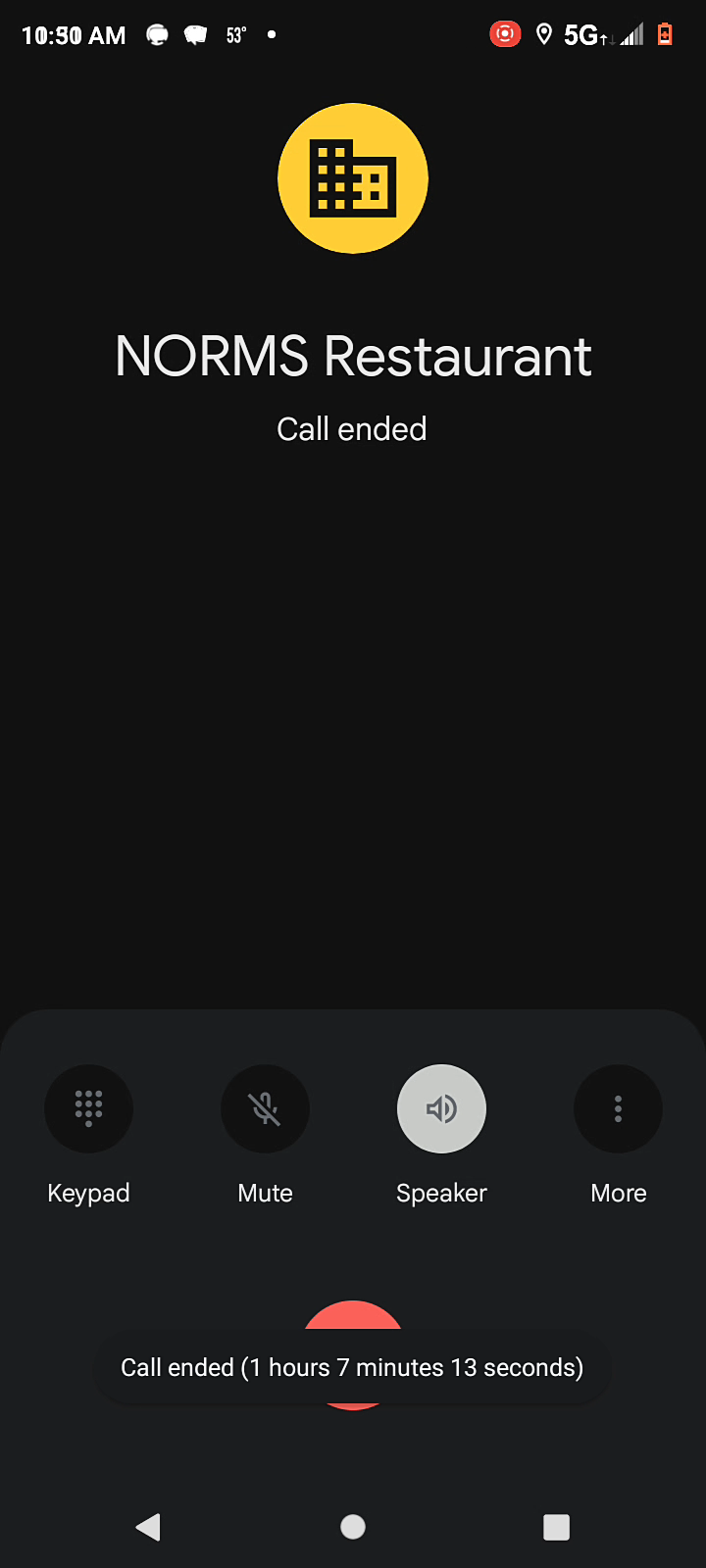The height and width of the screenshot is (1568, 706).
Task: Go back using system back button
Action: point(148,1527)
